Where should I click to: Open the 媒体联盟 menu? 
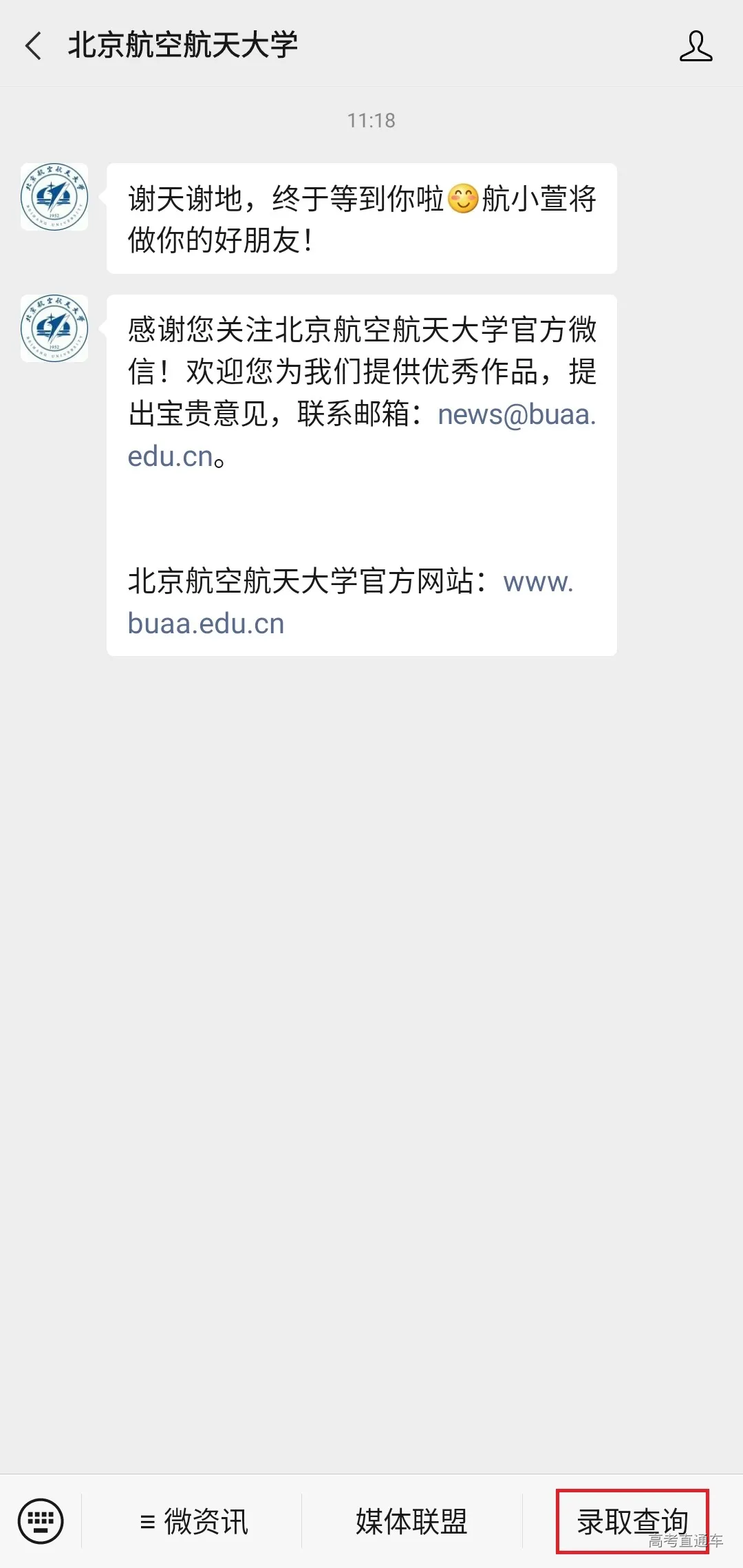tap(411, 1521)
